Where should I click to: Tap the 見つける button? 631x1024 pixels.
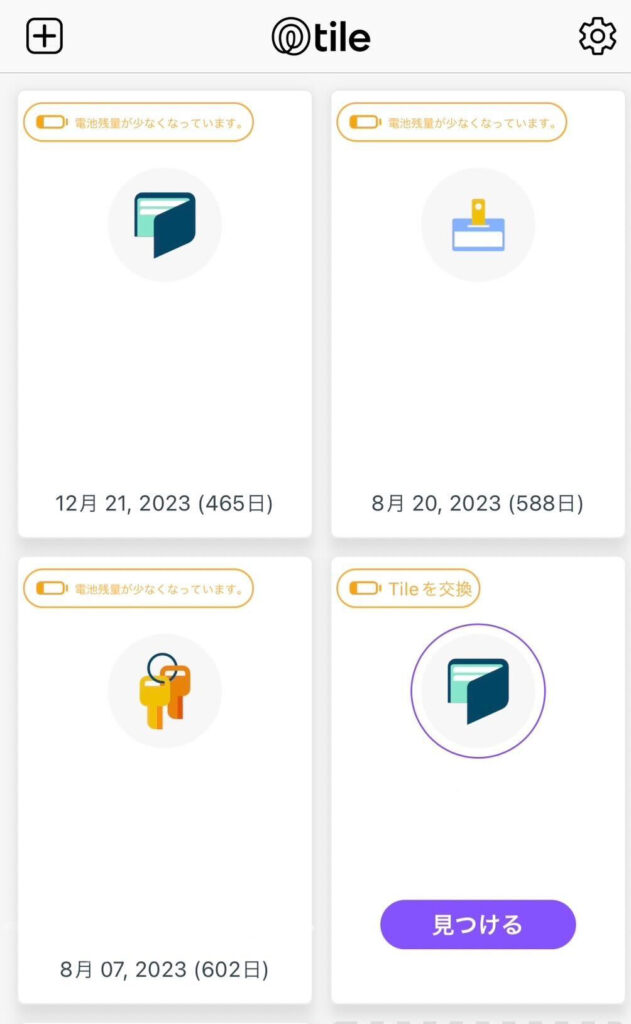point(478,924)
